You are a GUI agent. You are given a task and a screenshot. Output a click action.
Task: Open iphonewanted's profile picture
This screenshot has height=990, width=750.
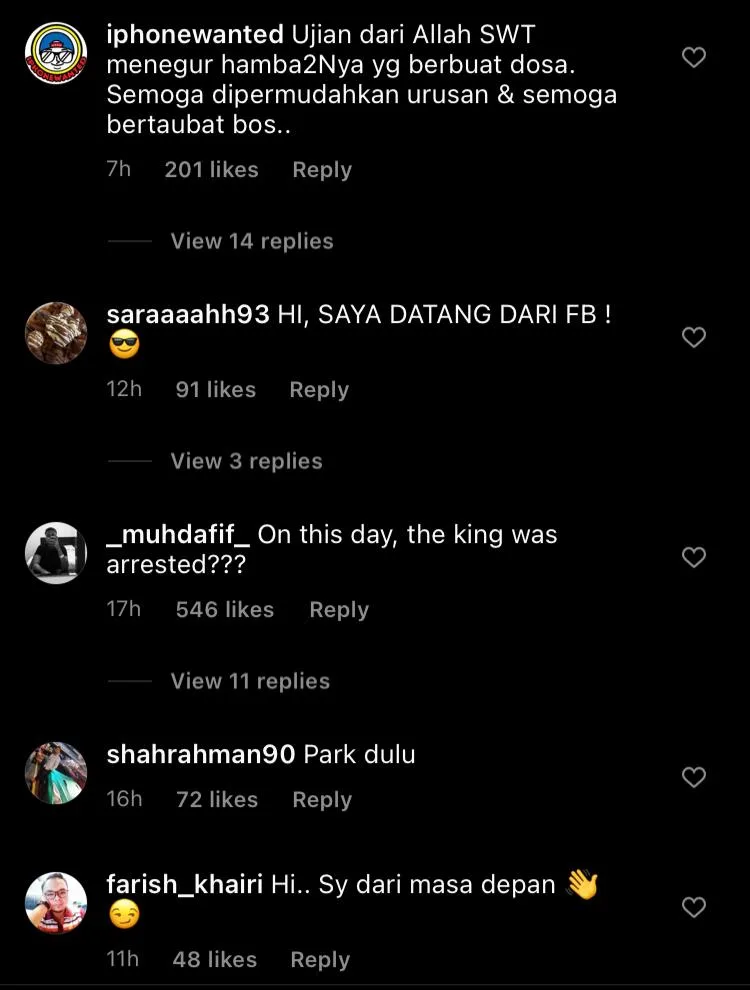pyautogui.click(x=56, y=53)
